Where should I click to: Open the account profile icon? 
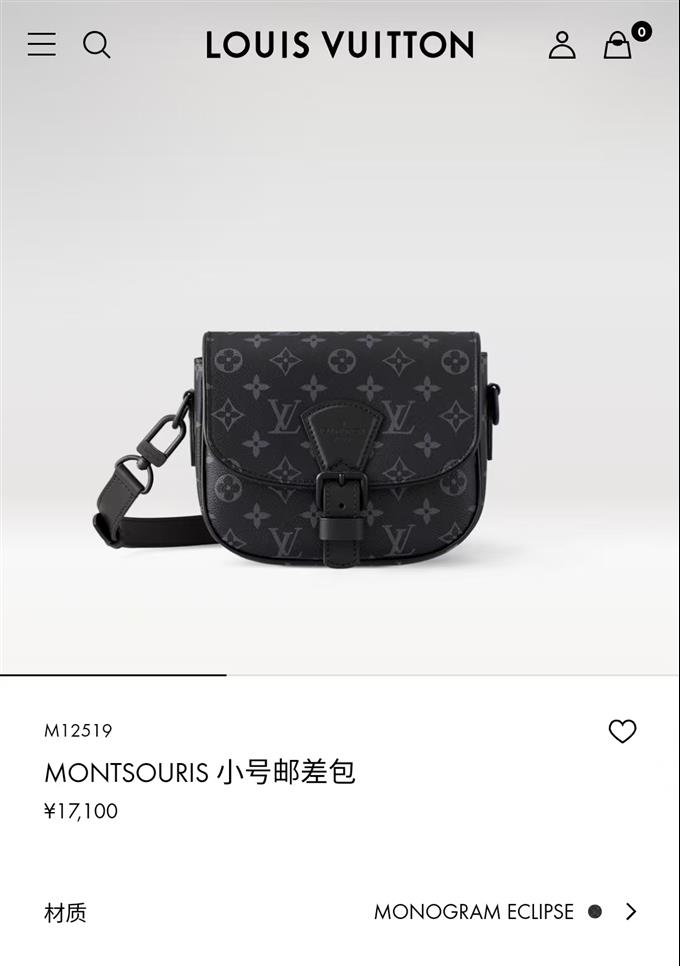pos(562,45)
